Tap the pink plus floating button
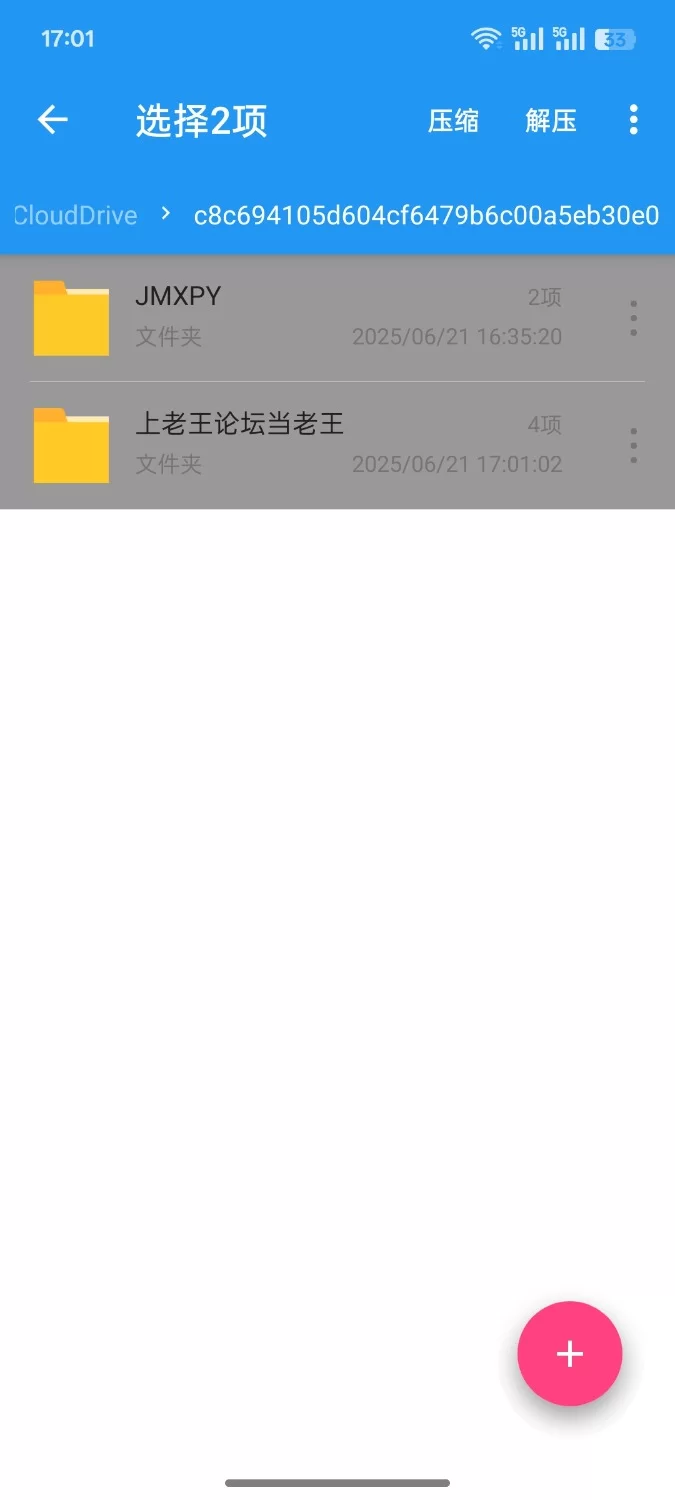This screenshot has height=1500, width=675. 570,1353
